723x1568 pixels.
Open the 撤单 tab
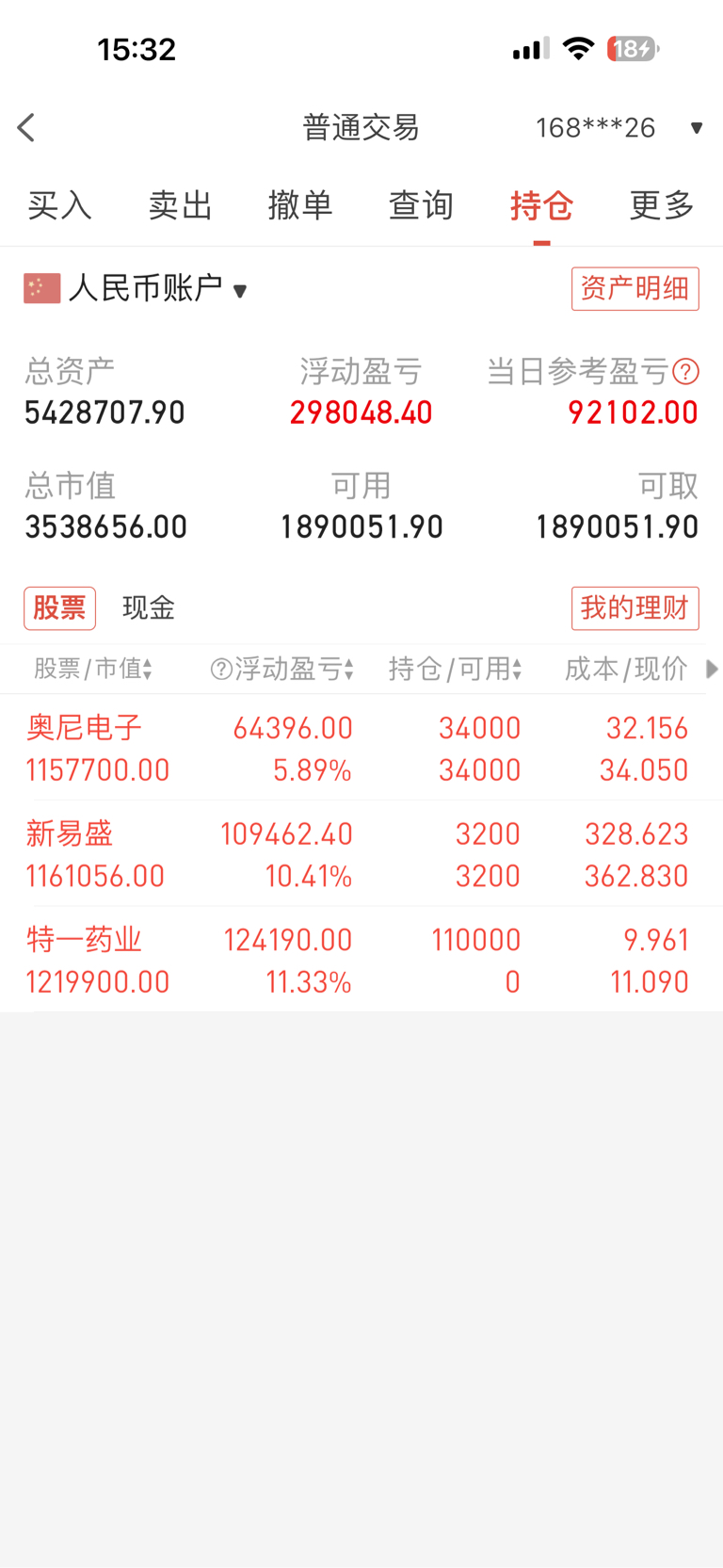pyautogui.click(x=300, y=205)
